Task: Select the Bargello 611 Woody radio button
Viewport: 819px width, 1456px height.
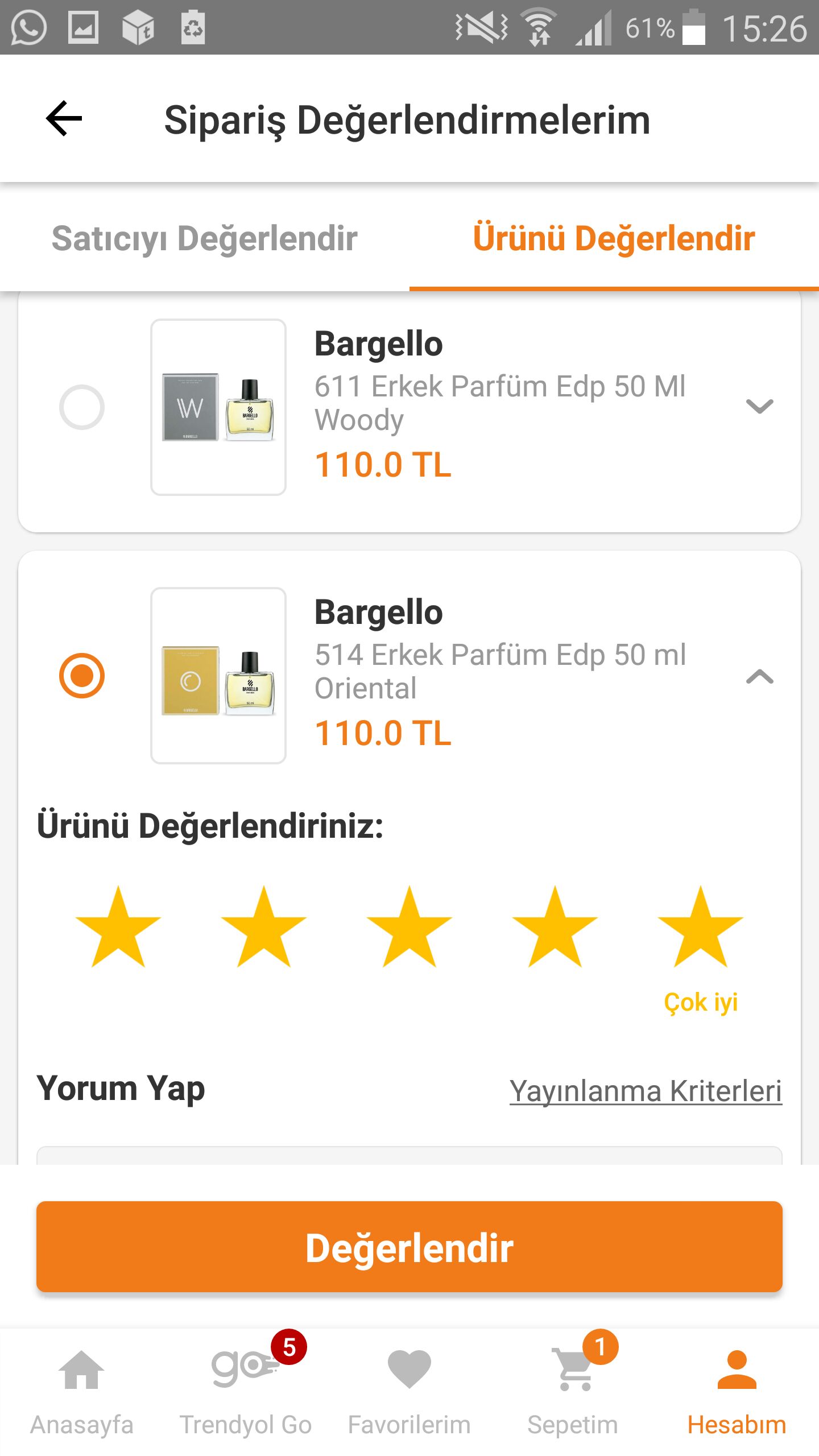Action: tap(82, 407)
